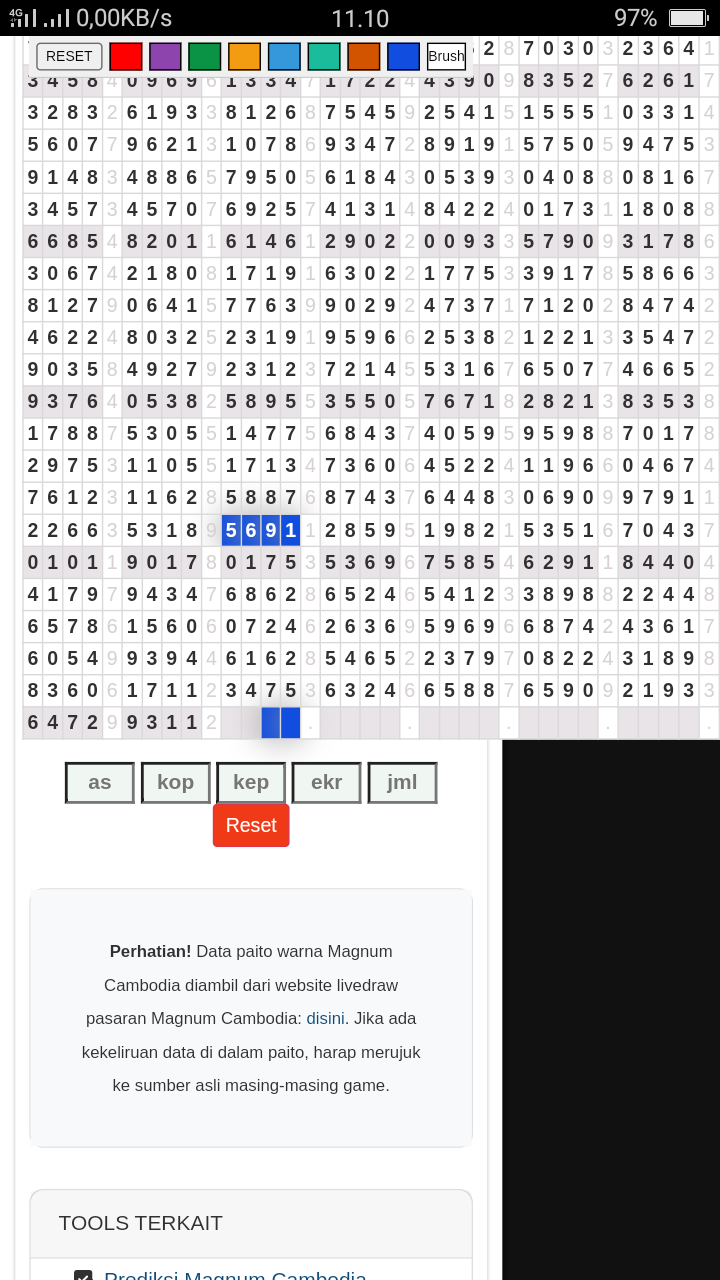Open the 'disini' livedraw link
Screen dimensions: 720x1280
[326, 1019]
